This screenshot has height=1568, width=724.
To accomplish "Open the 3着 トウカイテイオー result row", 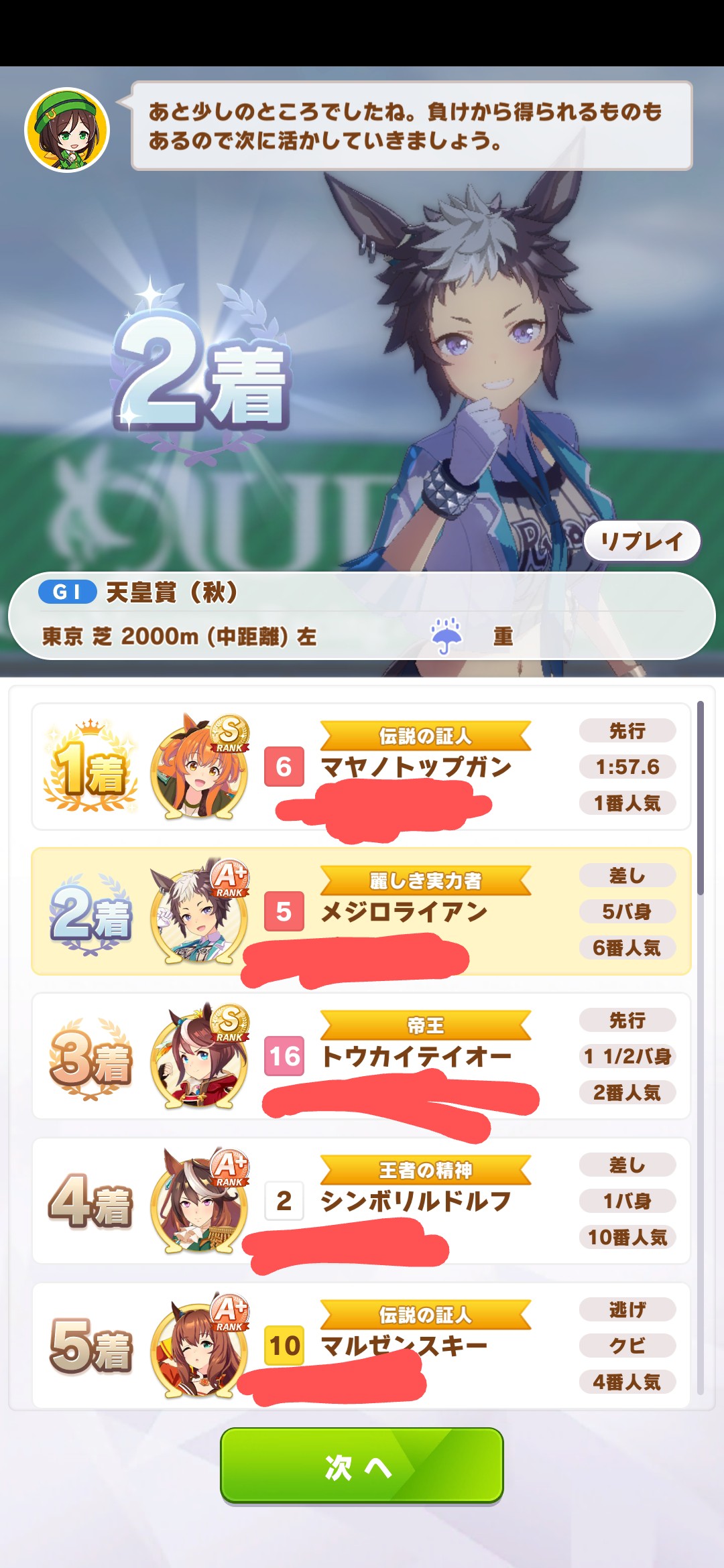I will tap(361, 1056).
